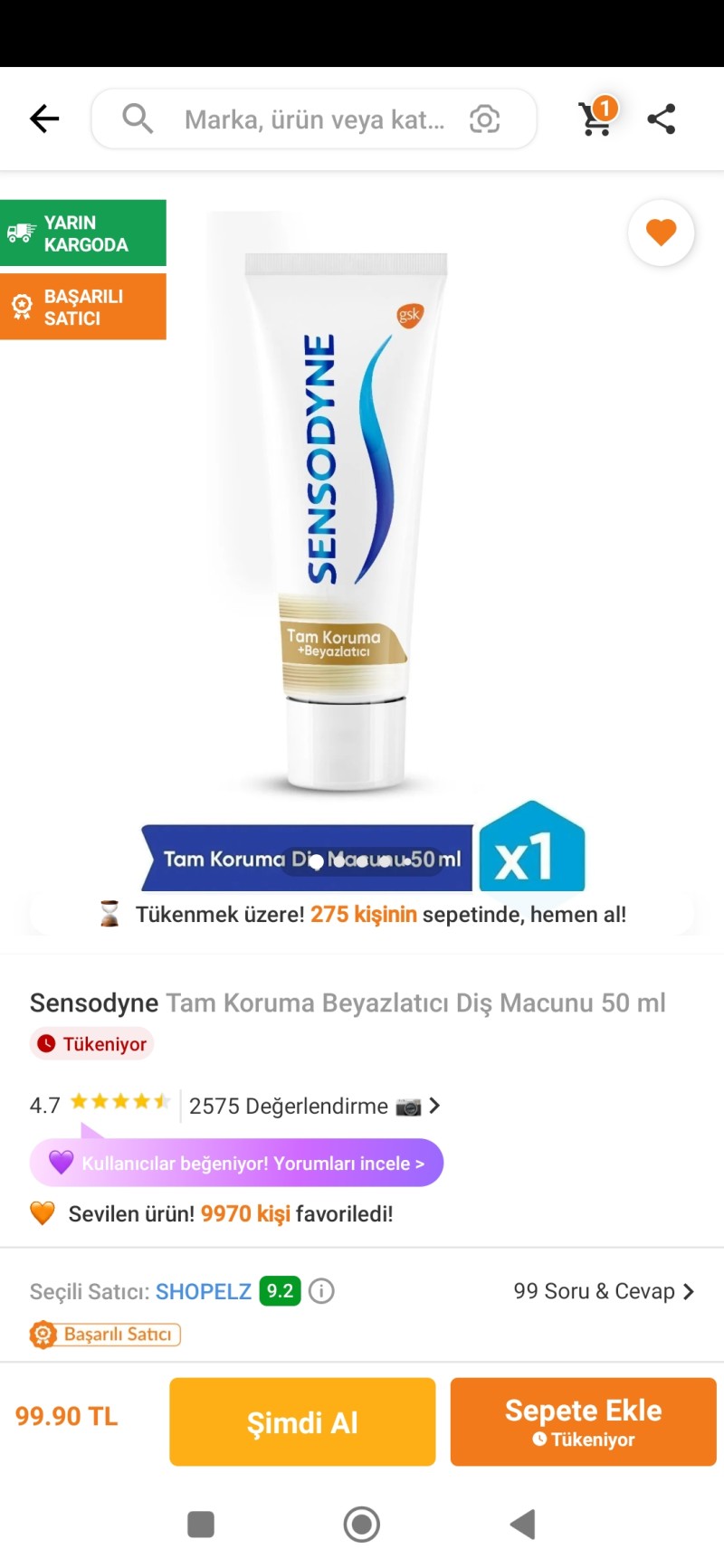Viewport: 724px width, 1568px height.
Task: Add to cart with Sepete Ekle
Action: 583,1421
